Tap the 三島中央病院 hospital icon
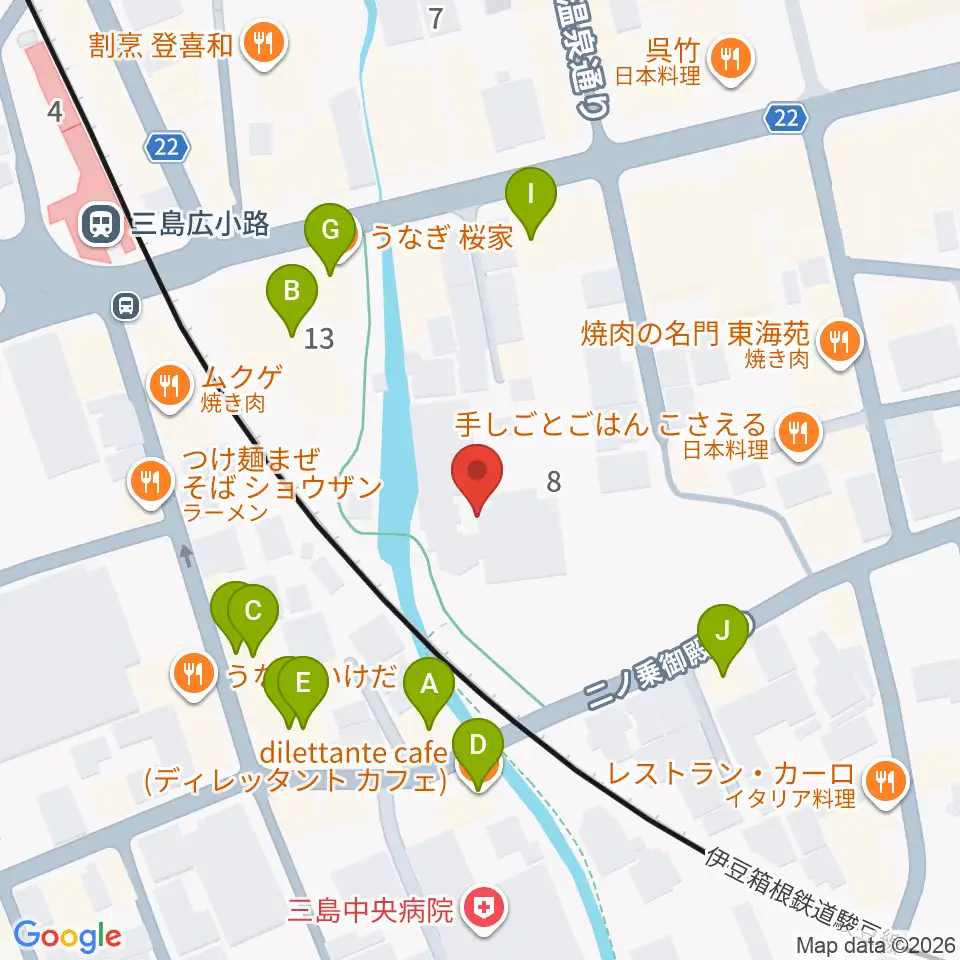Viewport: 960px width, 960px height. click(x=484, y=908)
